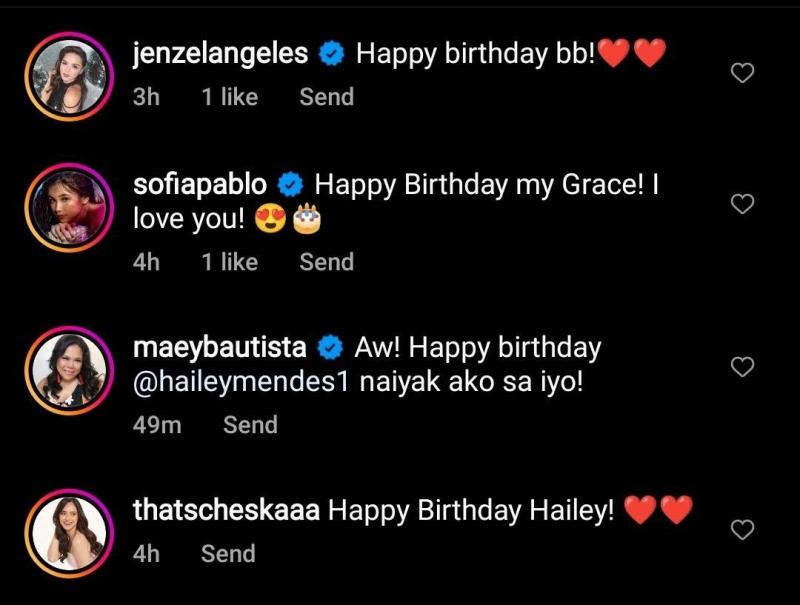View who liked jenzelangeles's comment
This screenshot has width=800, height=605.
click(x=229, y=97)
